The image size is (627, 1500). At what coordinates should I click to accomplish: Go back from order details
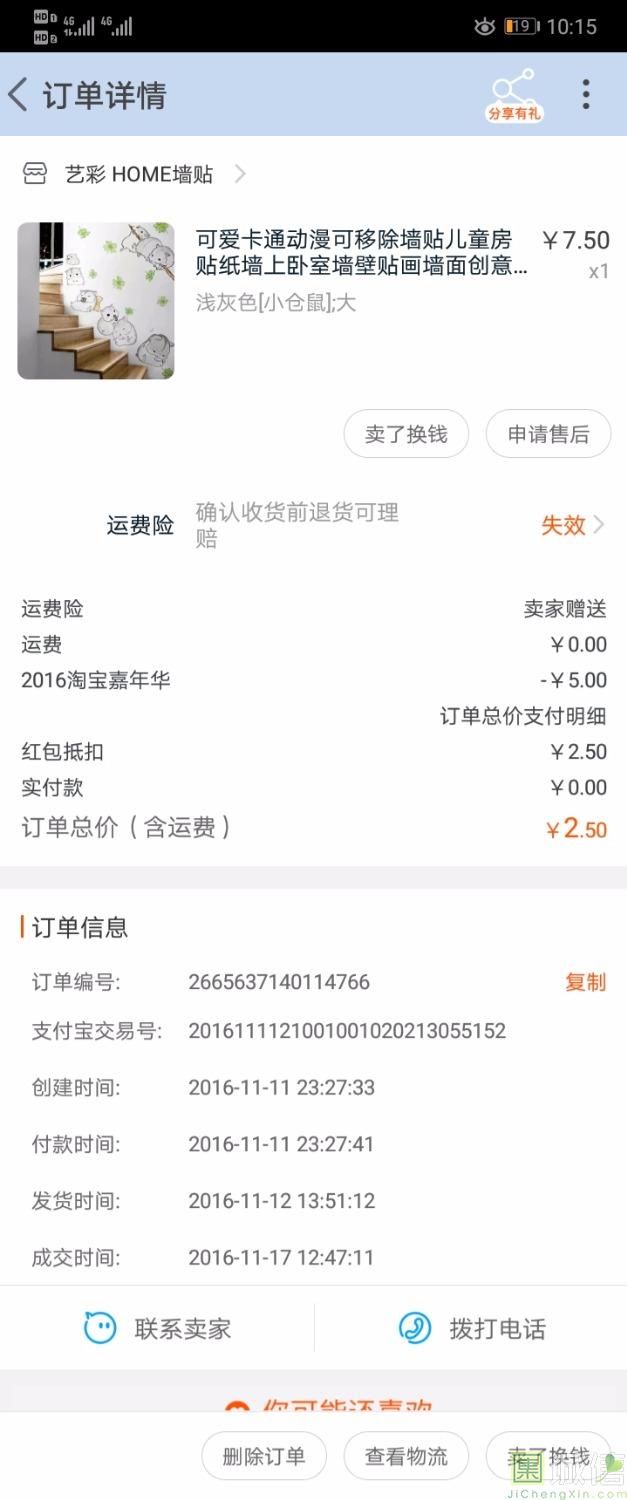(x=19, y=96)
